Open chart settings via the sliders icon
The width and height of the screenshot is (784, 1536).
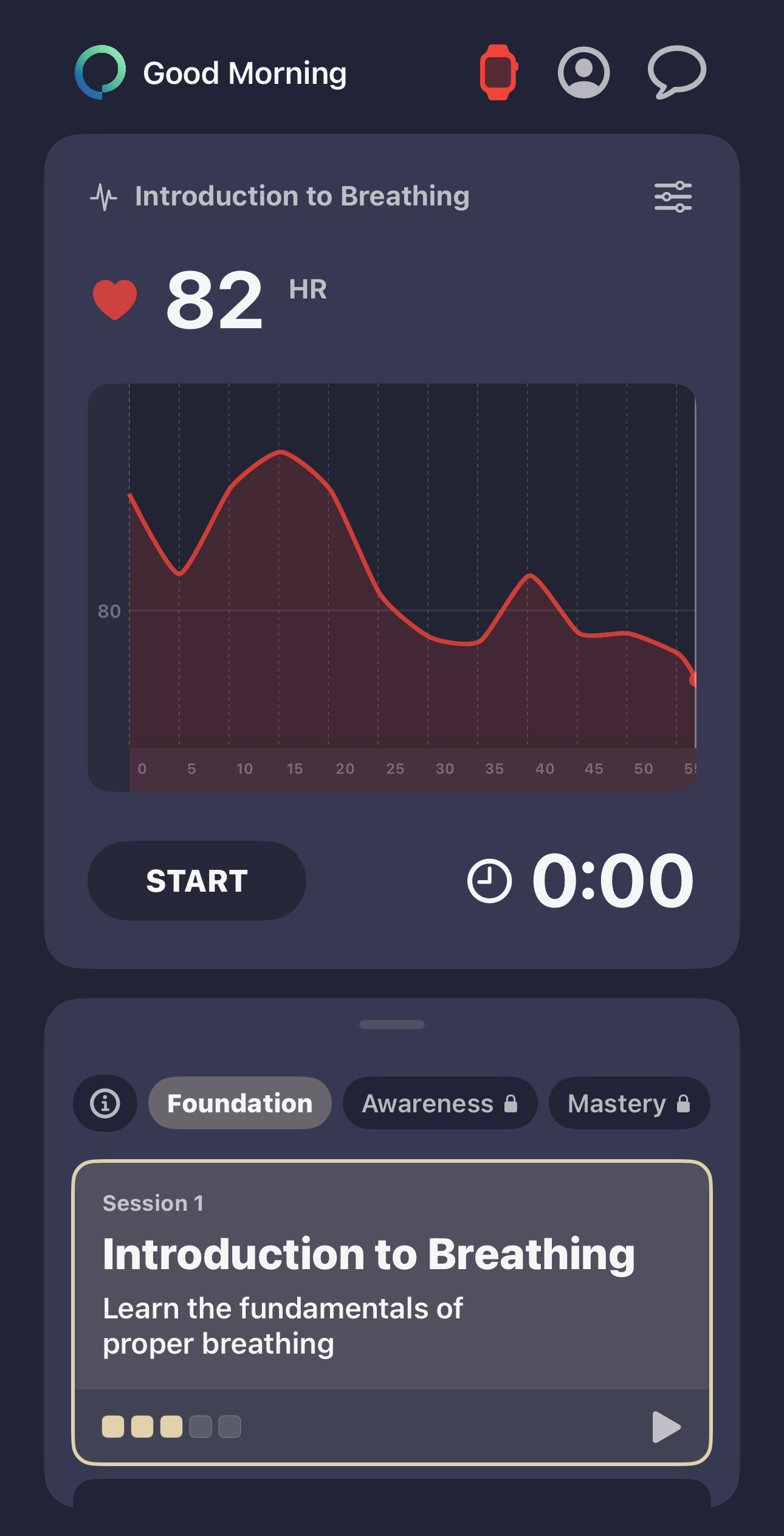tap(672, 196)
